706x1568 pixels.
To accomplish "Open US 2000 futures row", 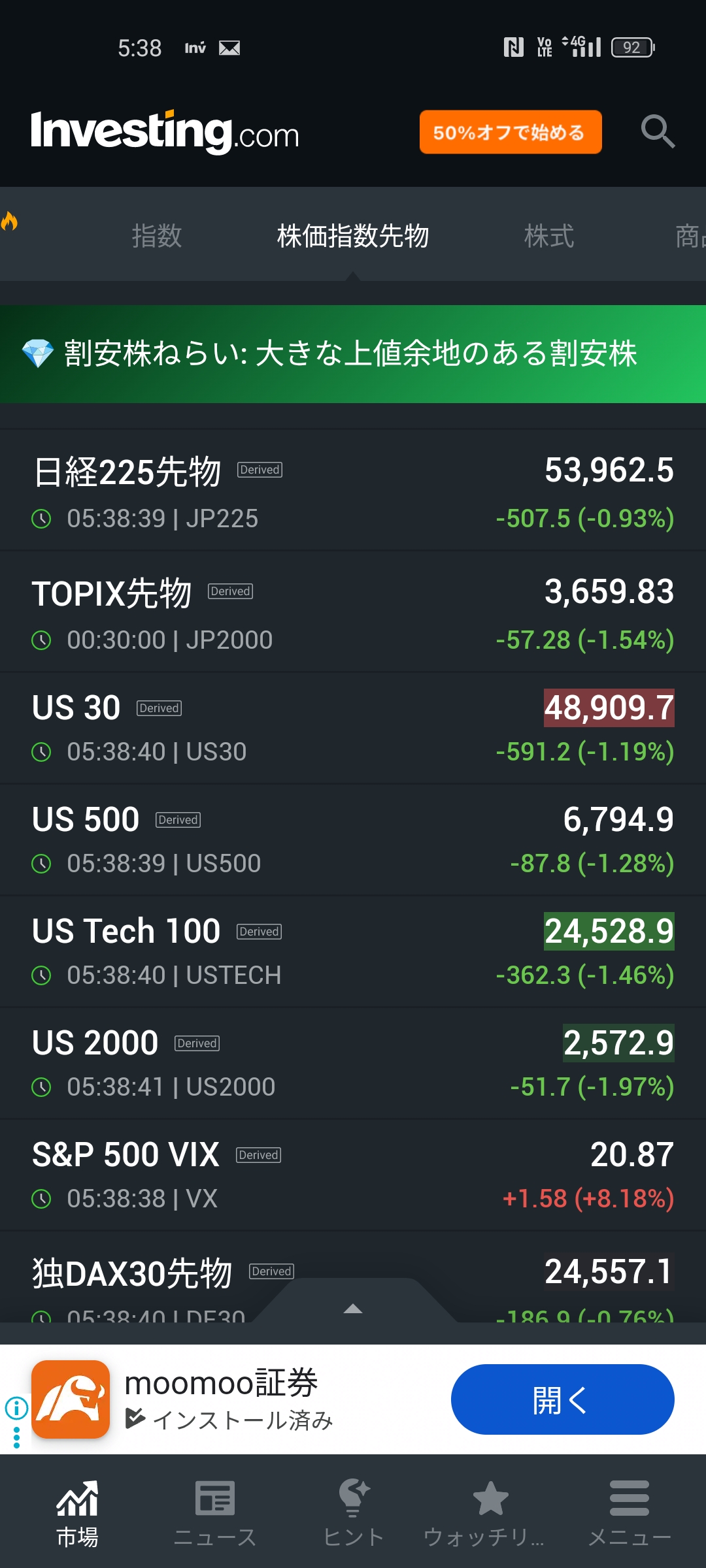I will (353, 1063).
